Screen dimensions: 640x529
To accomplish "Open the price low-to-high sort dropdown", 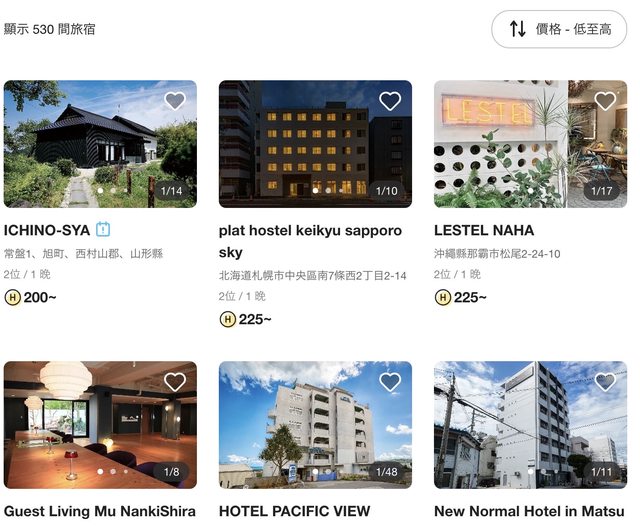I will tap(559, 29).
